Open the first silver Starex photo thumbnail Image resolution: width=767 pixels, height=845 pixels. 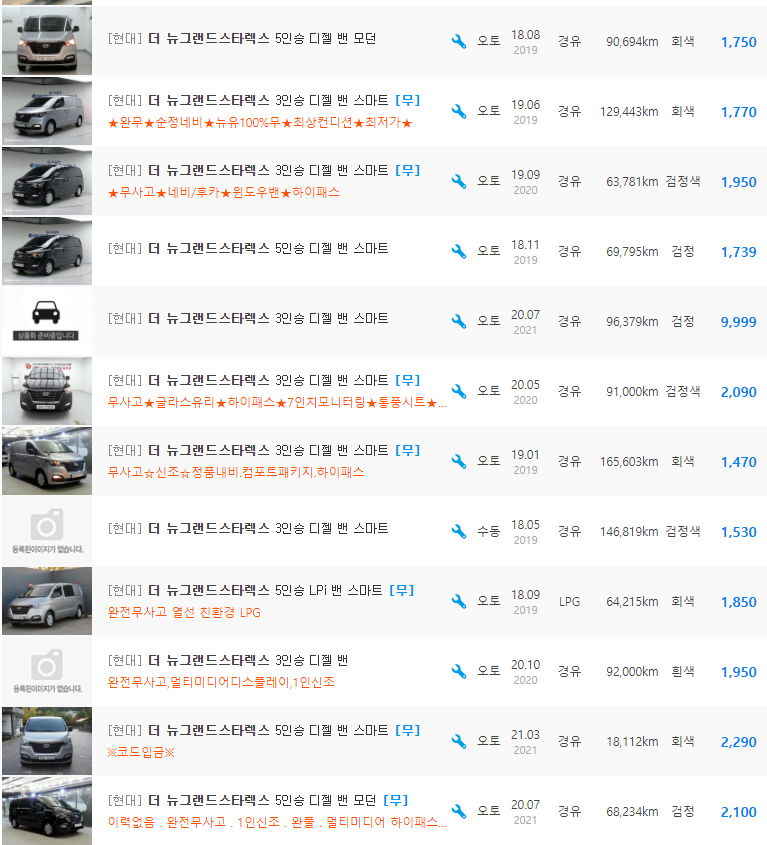click(46, 41)
